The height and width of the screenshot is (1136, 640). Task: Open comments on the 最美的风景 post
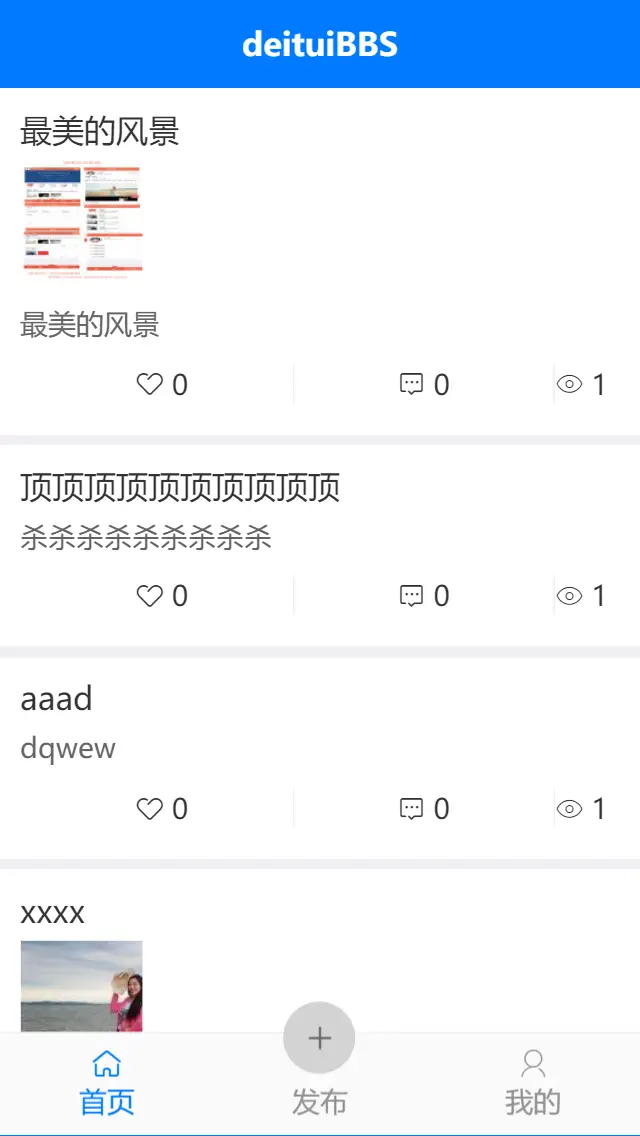click(424, 384)
